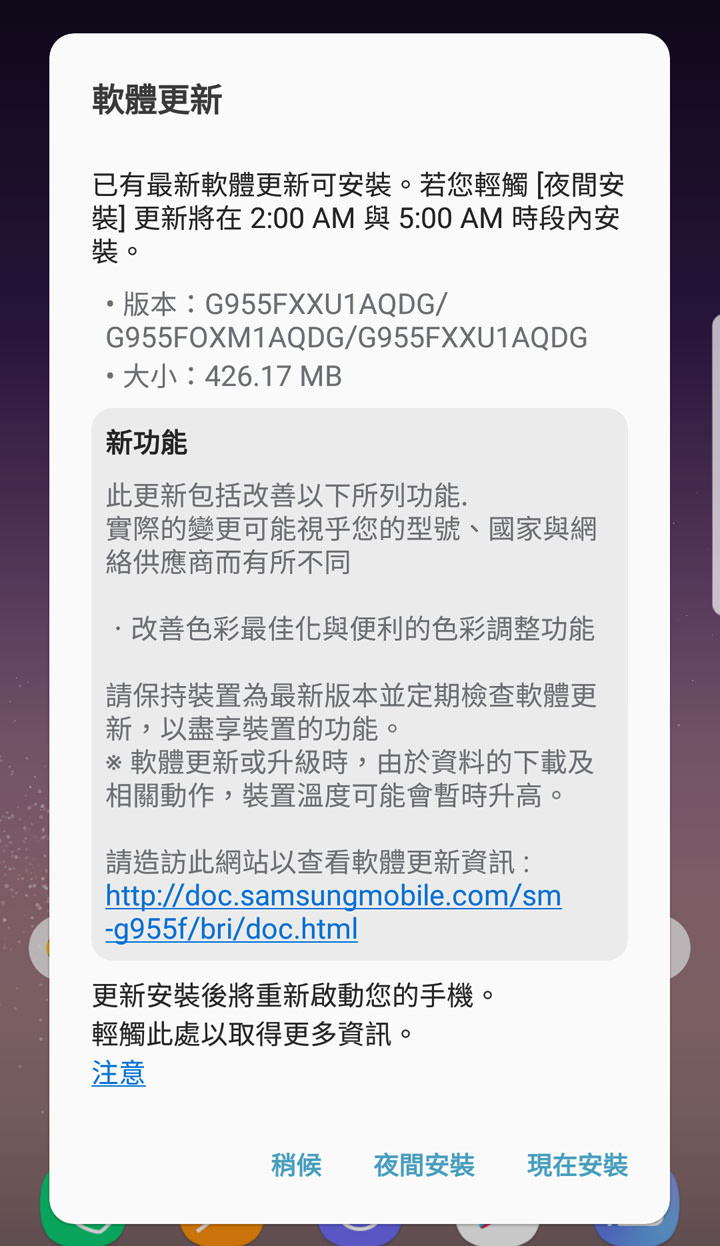Viewport: 720px width, 1246px height.
Task: Tap the gray new features description panel
Action: pos(358,680)
